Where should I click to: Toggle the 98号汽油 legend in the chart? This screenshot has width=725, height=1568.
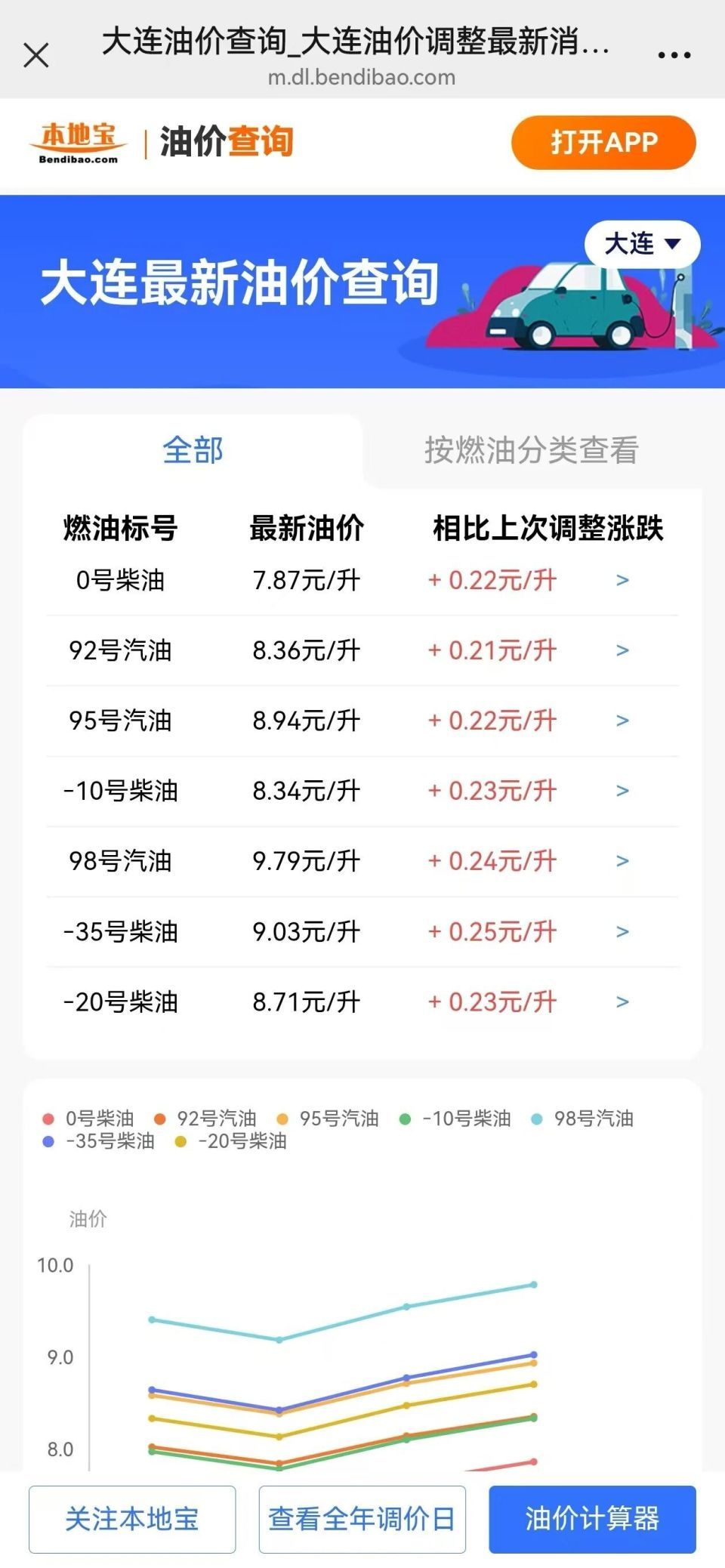pyautogui.click(x=582, y=1119)
